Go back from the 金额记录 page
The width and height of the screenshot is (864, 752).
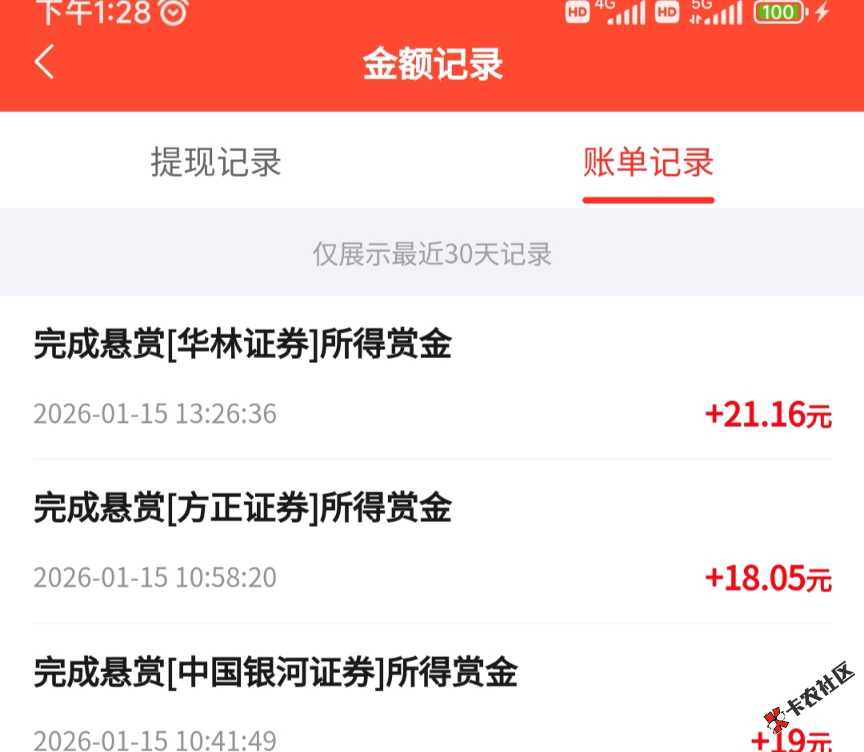(44, 63)
